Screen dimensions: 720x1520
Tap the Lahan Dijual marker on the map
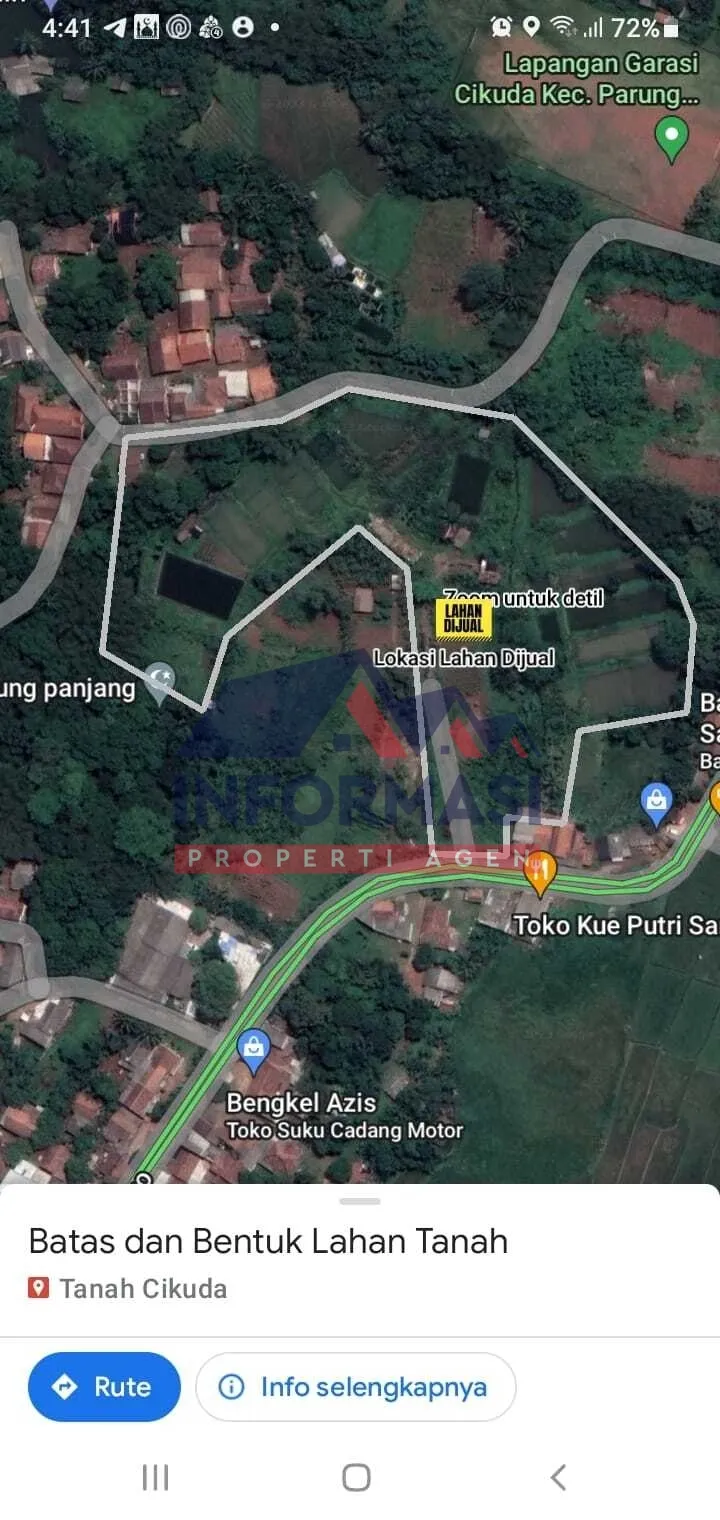coord(463,620)
